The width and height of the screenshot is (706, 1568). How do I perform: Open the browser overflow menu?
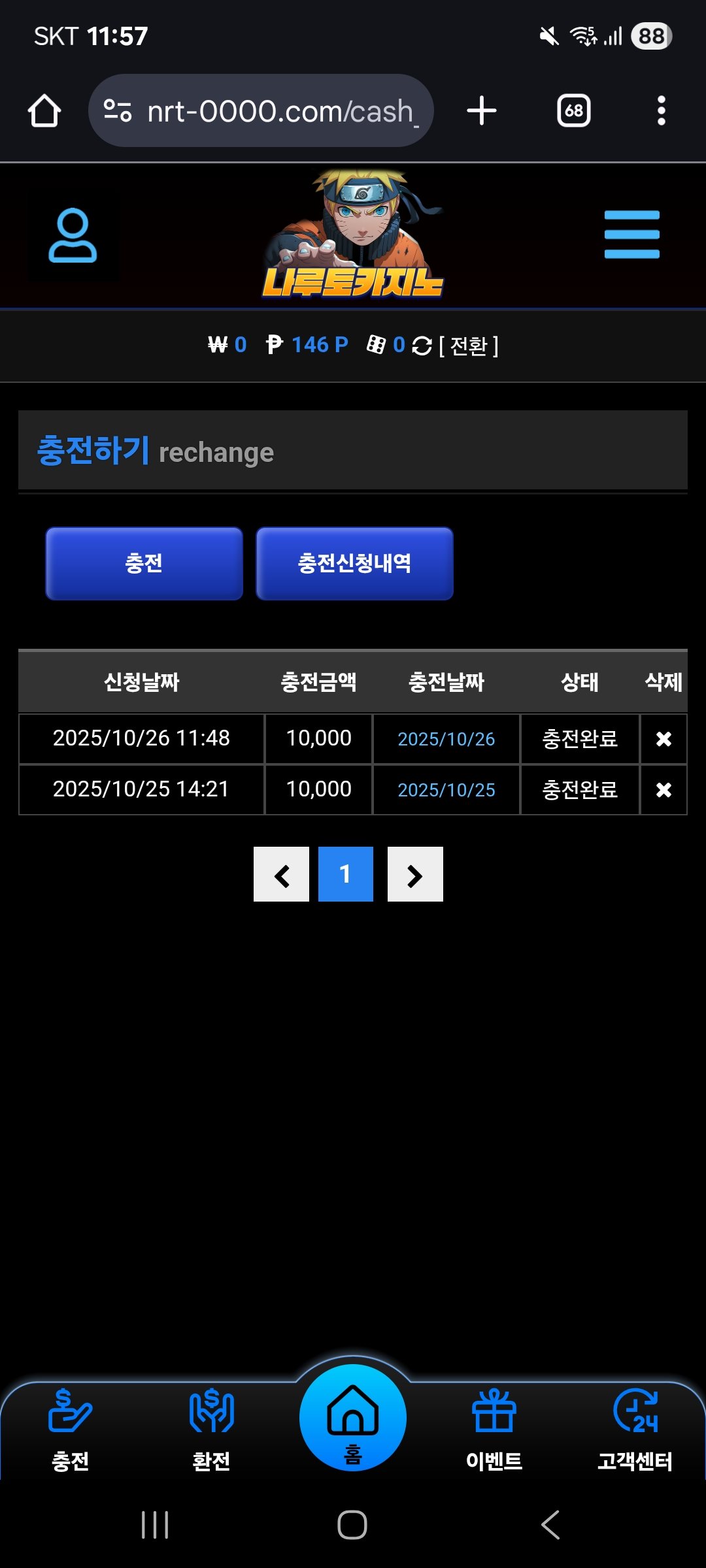coord(661,111)
